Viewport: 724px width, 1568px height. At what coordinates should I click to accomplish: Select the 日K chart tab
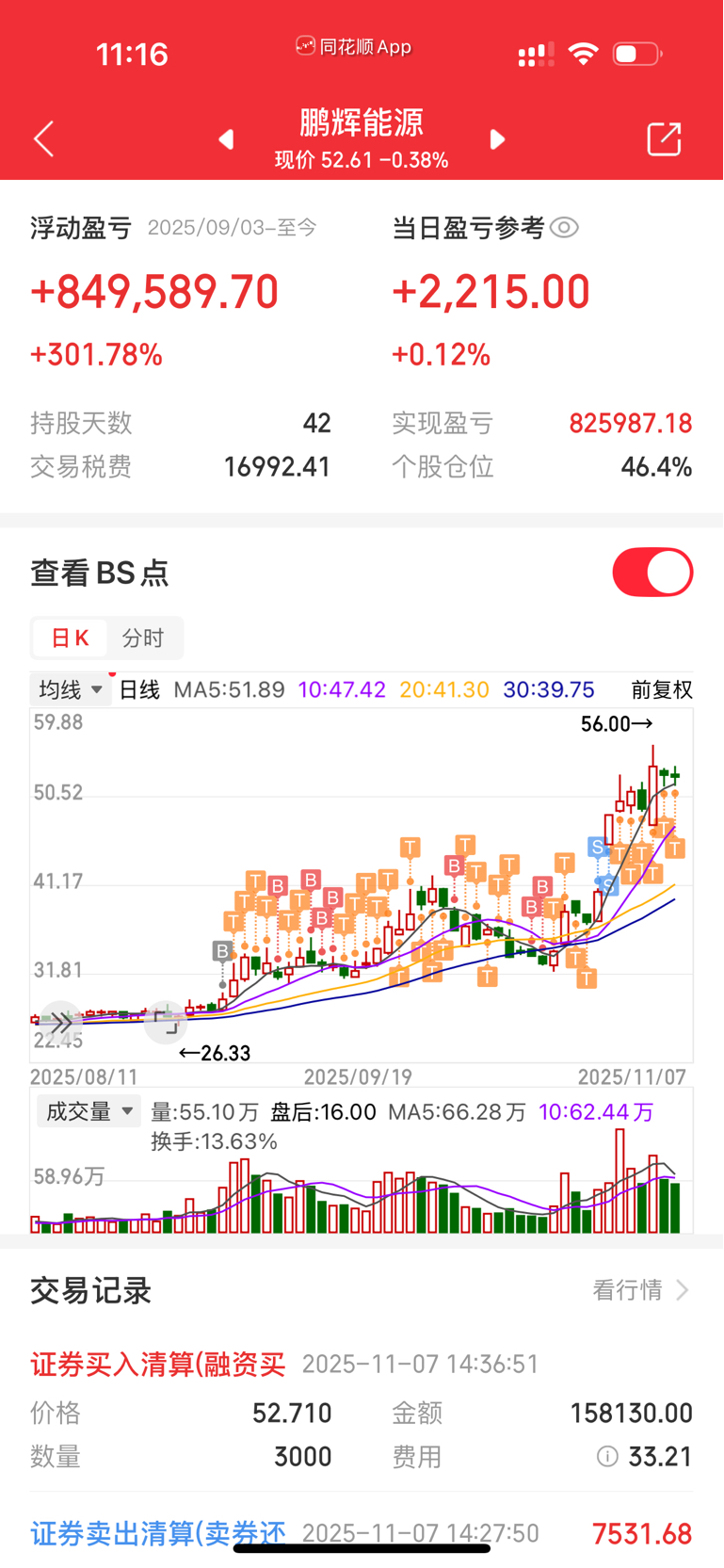click(x=70, y=639)
